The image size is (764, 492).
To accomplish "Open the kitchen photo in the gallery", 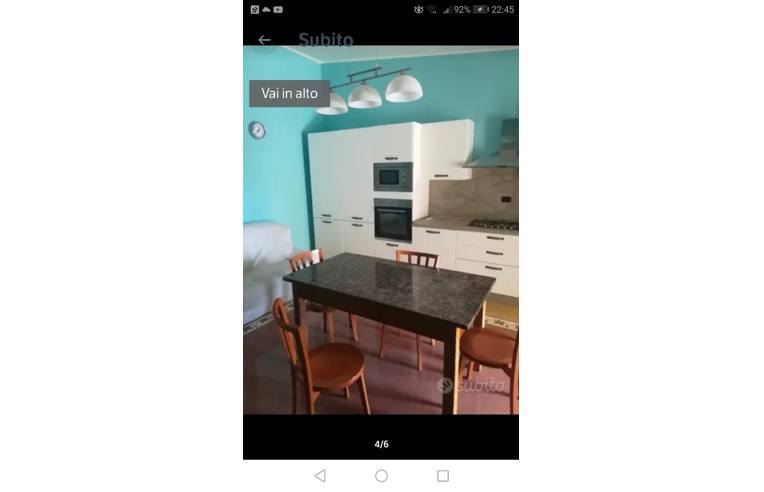I will (x=380, y=260).
